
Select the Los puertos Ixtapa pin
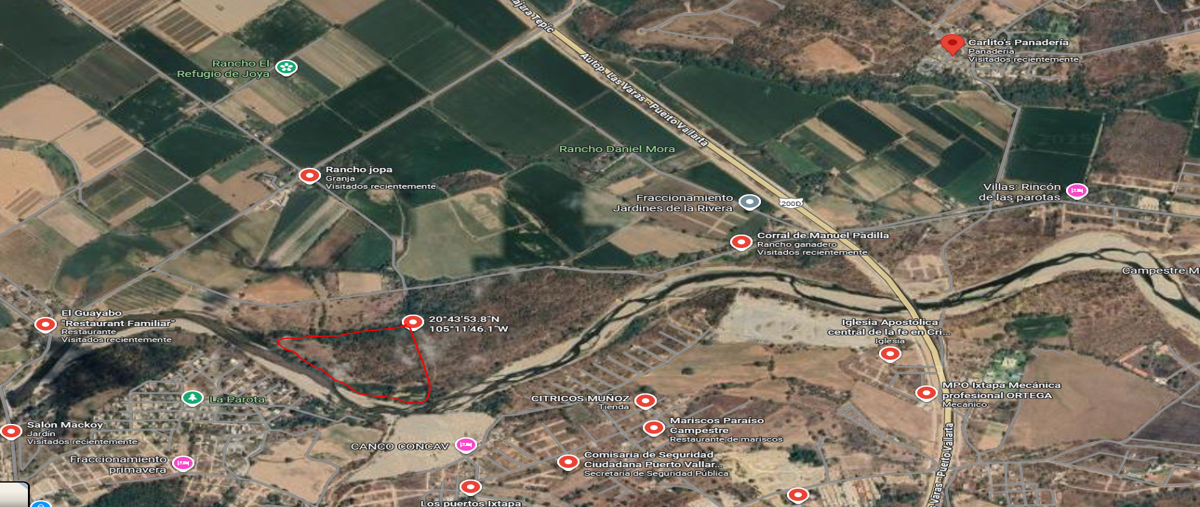(x=471, y=487)
